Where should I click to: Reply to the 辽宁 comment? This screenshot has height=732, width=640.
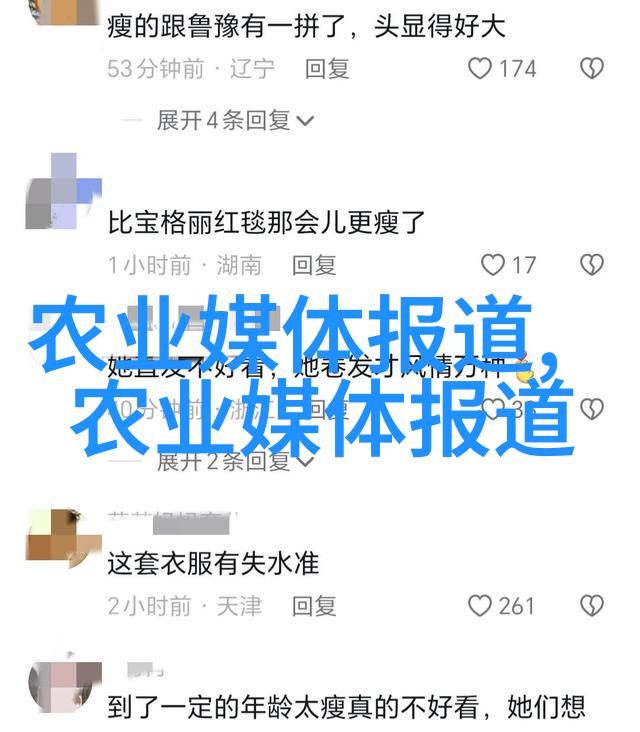[327, 69]
